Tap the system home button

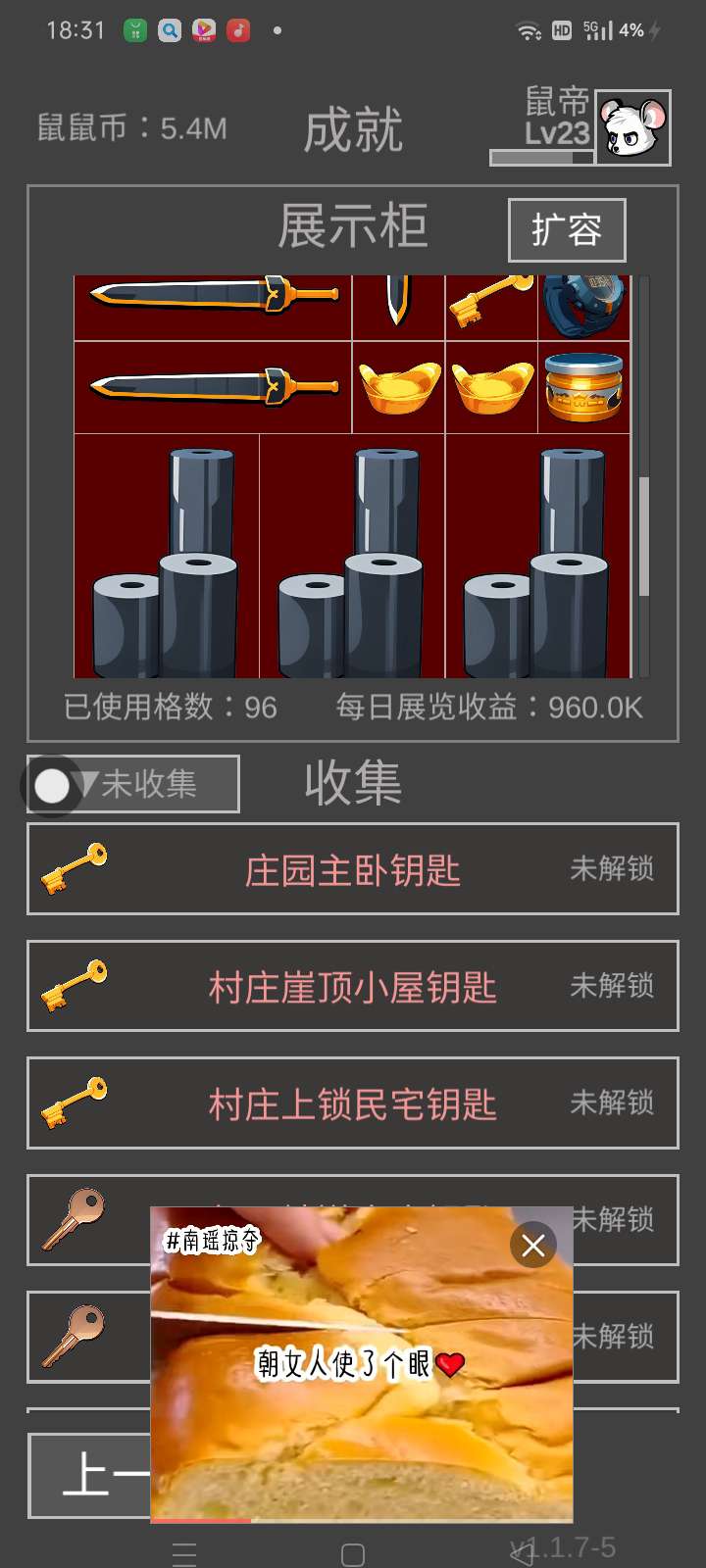click(x=353, y=1554)
